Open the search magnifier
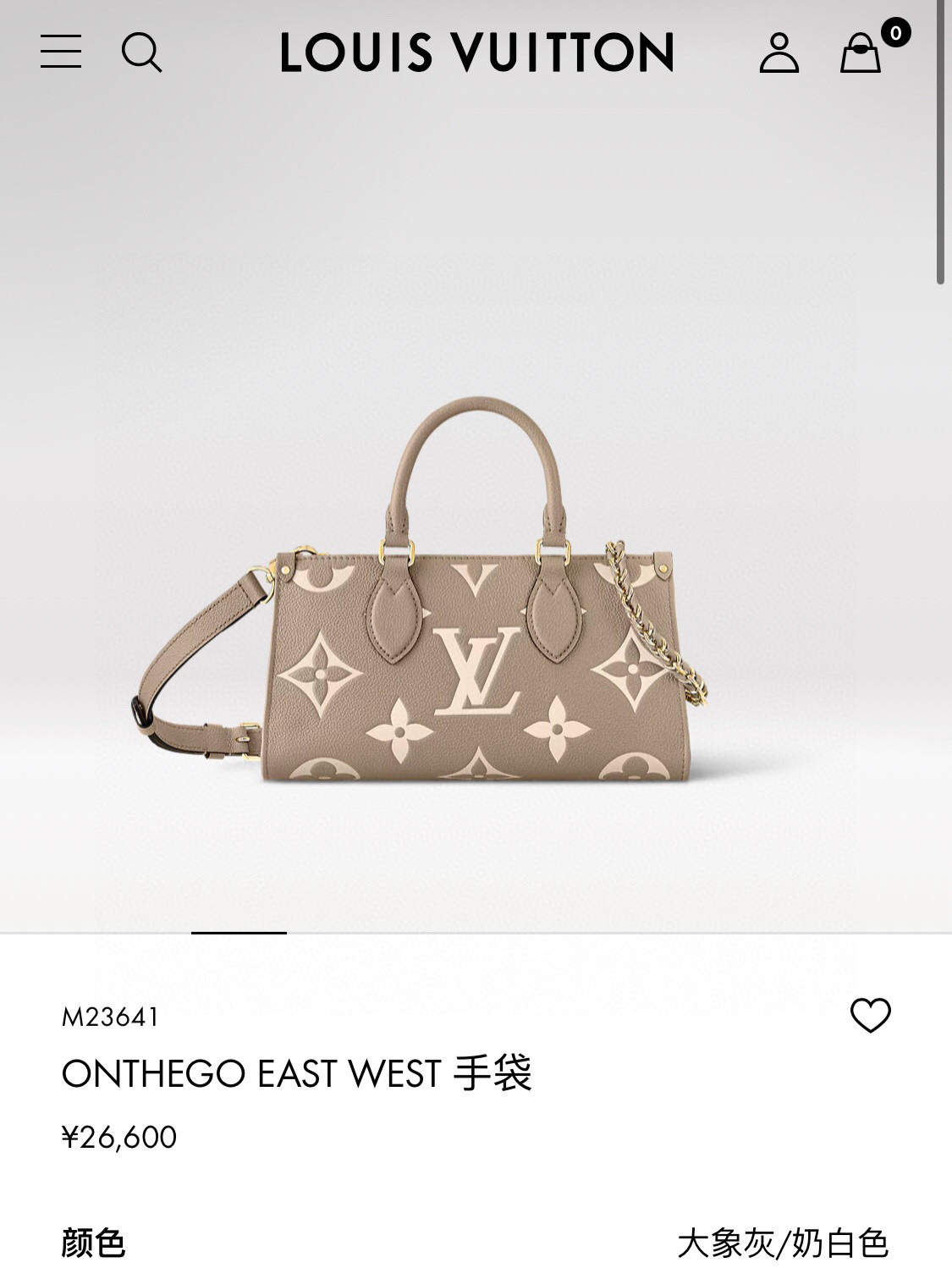 pos(141,52)
